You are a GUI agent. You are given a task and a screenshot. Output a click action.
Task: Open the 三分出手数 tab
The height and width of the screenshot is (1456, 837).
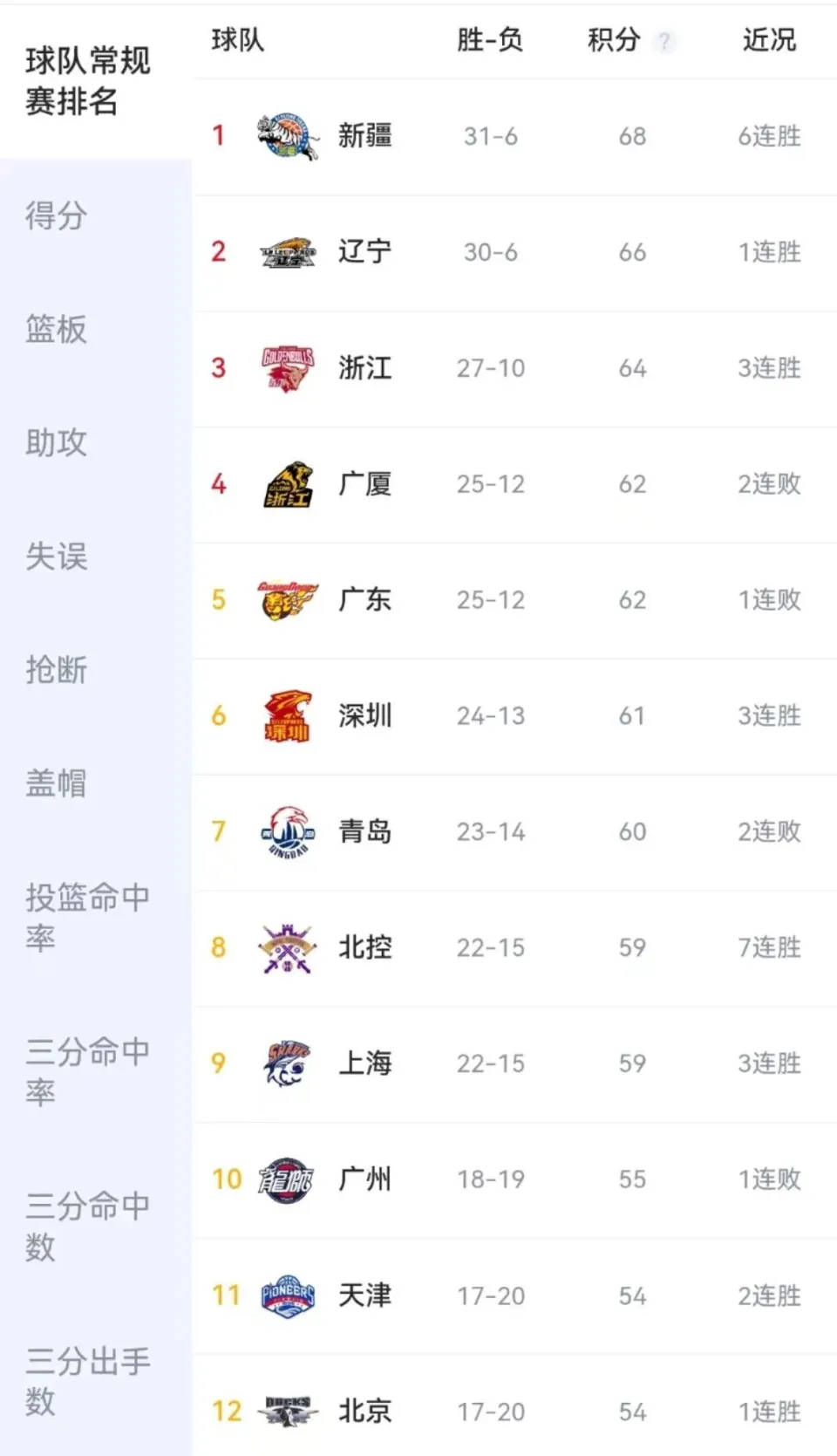coord(87,1380)
